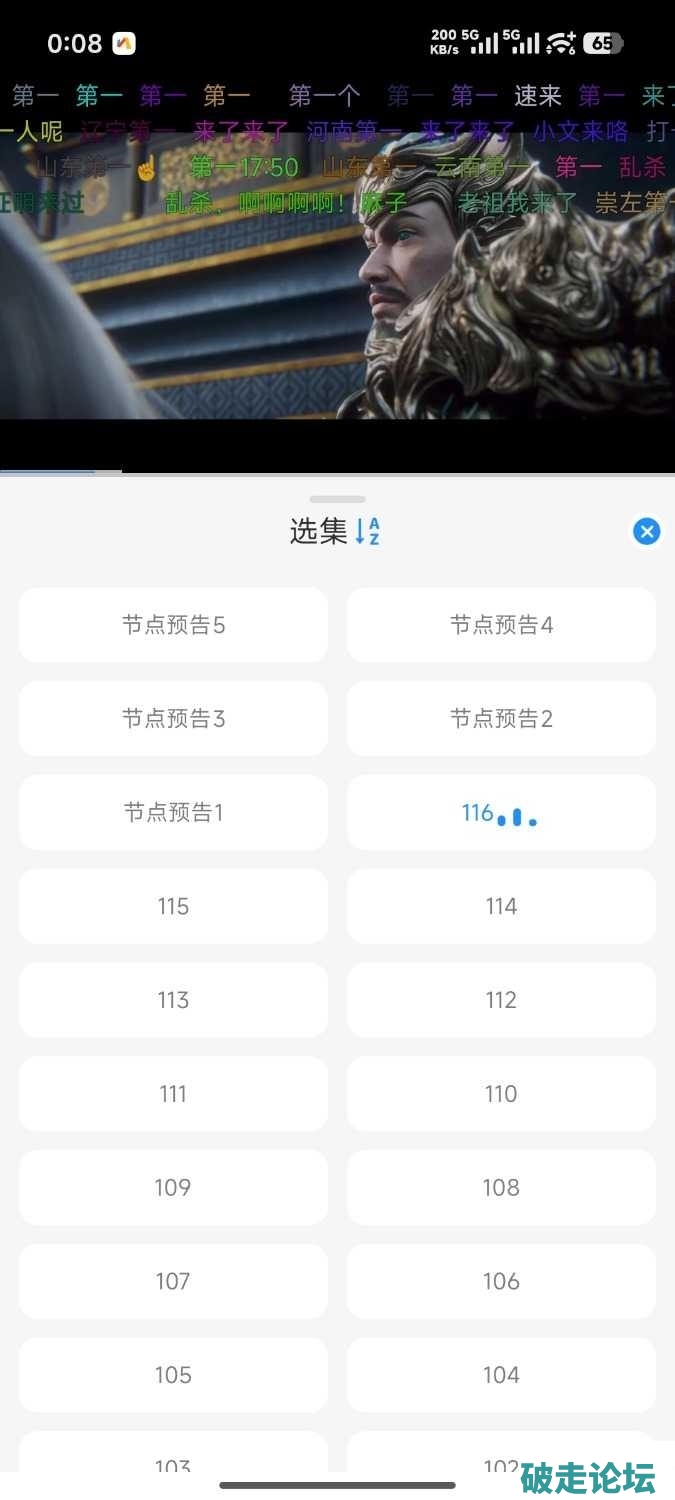The width and height of the screenshot is (675, 1500).
Task: Play episode 115
Action: click(173, 906)
